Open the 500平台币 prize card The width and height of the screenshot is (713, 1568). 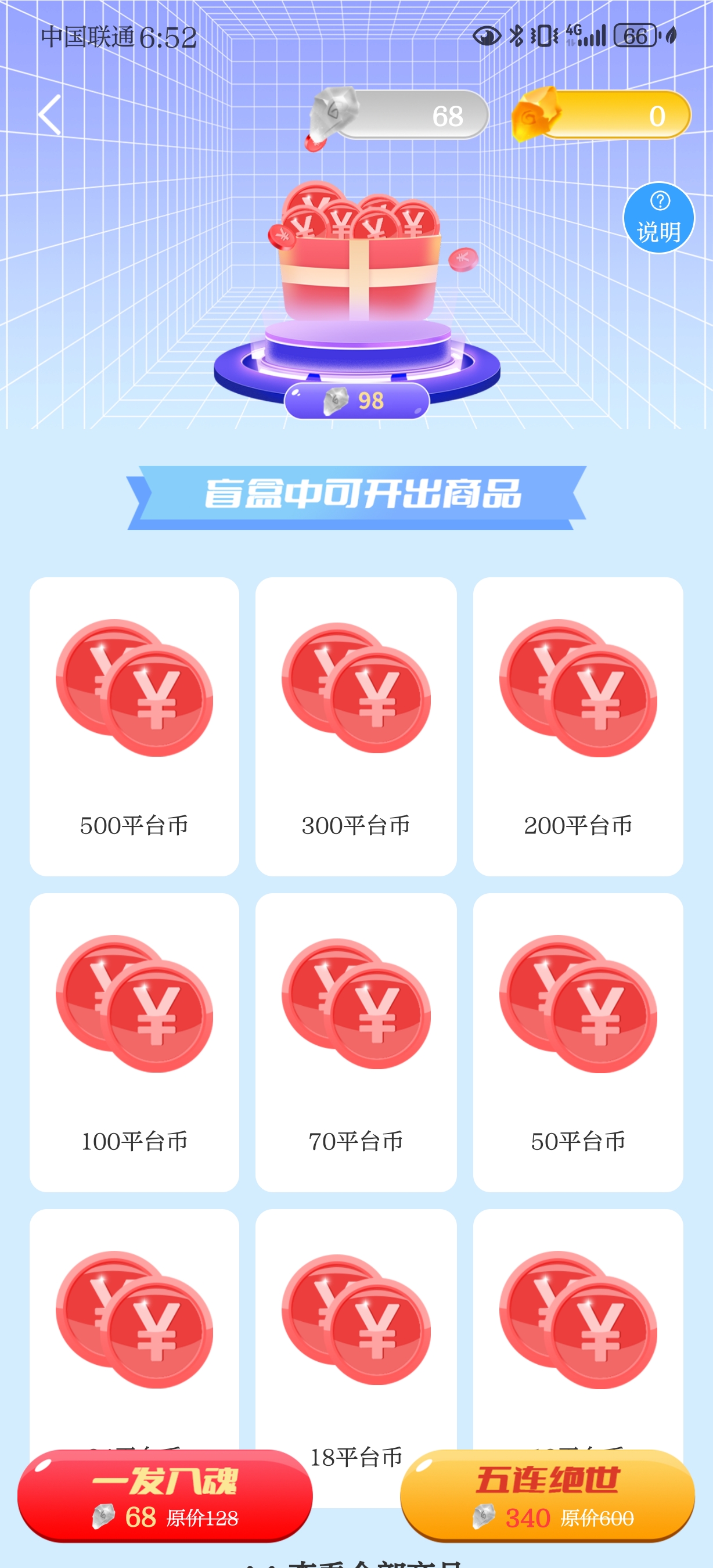click(134, 725)
